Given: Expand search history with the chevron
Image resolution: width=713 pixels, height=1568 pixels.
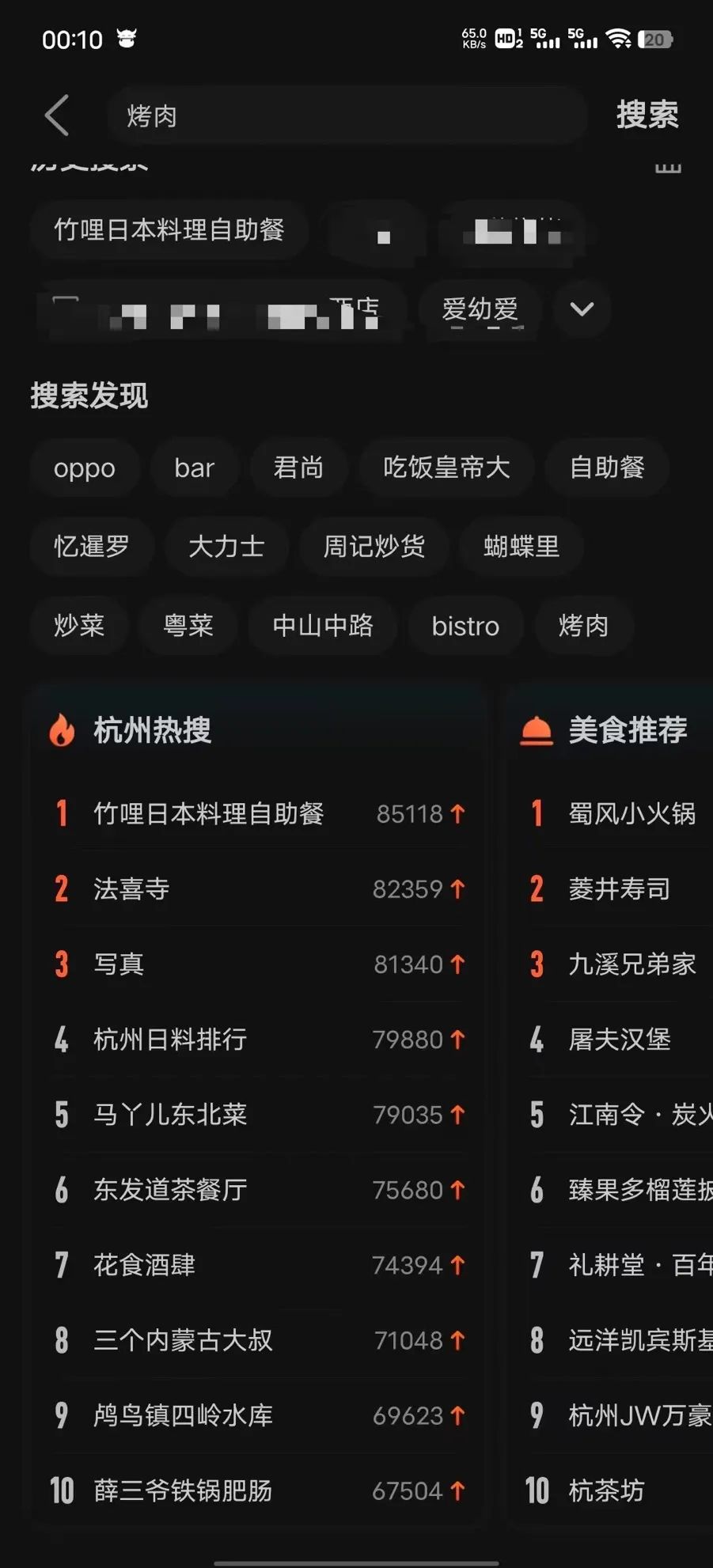Looking at the screenshot, I should (x=582, y=309).
